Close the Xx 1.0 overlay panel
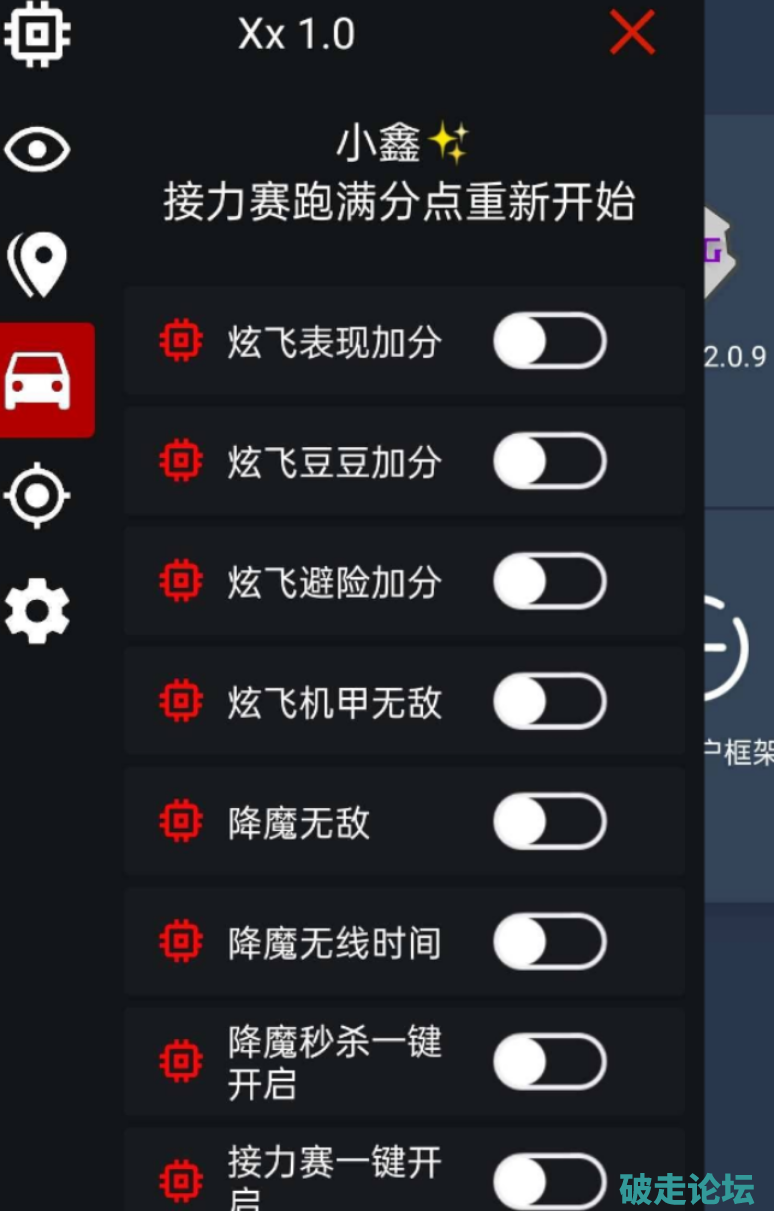This screenshot has width=774, height=1211. (632, 33)
